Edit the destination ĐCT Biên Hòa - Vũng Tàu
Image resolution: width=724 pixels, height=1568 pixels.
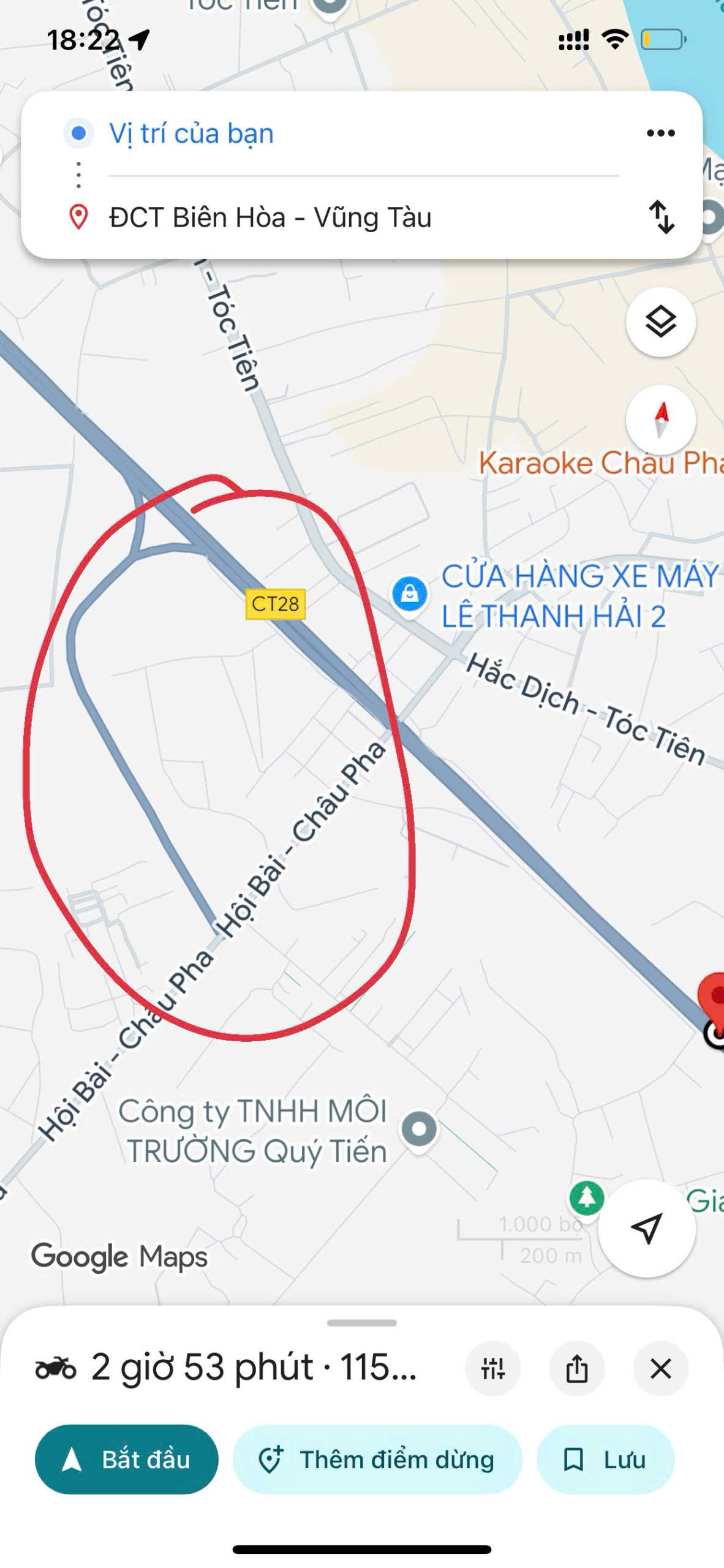270,217
